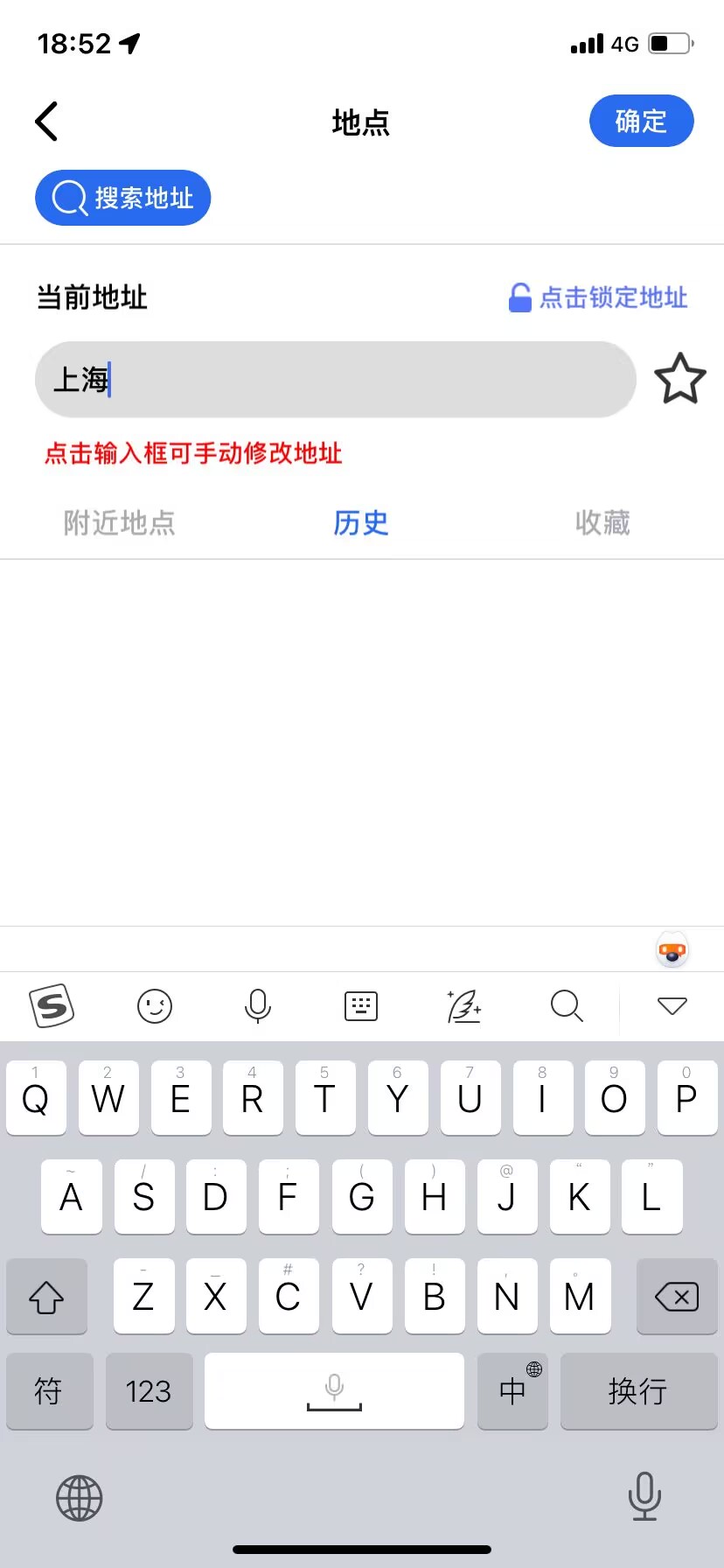The image size is (724, 1568).
Task: Confirm location with the 确定 button
Action: pos(641,121)
